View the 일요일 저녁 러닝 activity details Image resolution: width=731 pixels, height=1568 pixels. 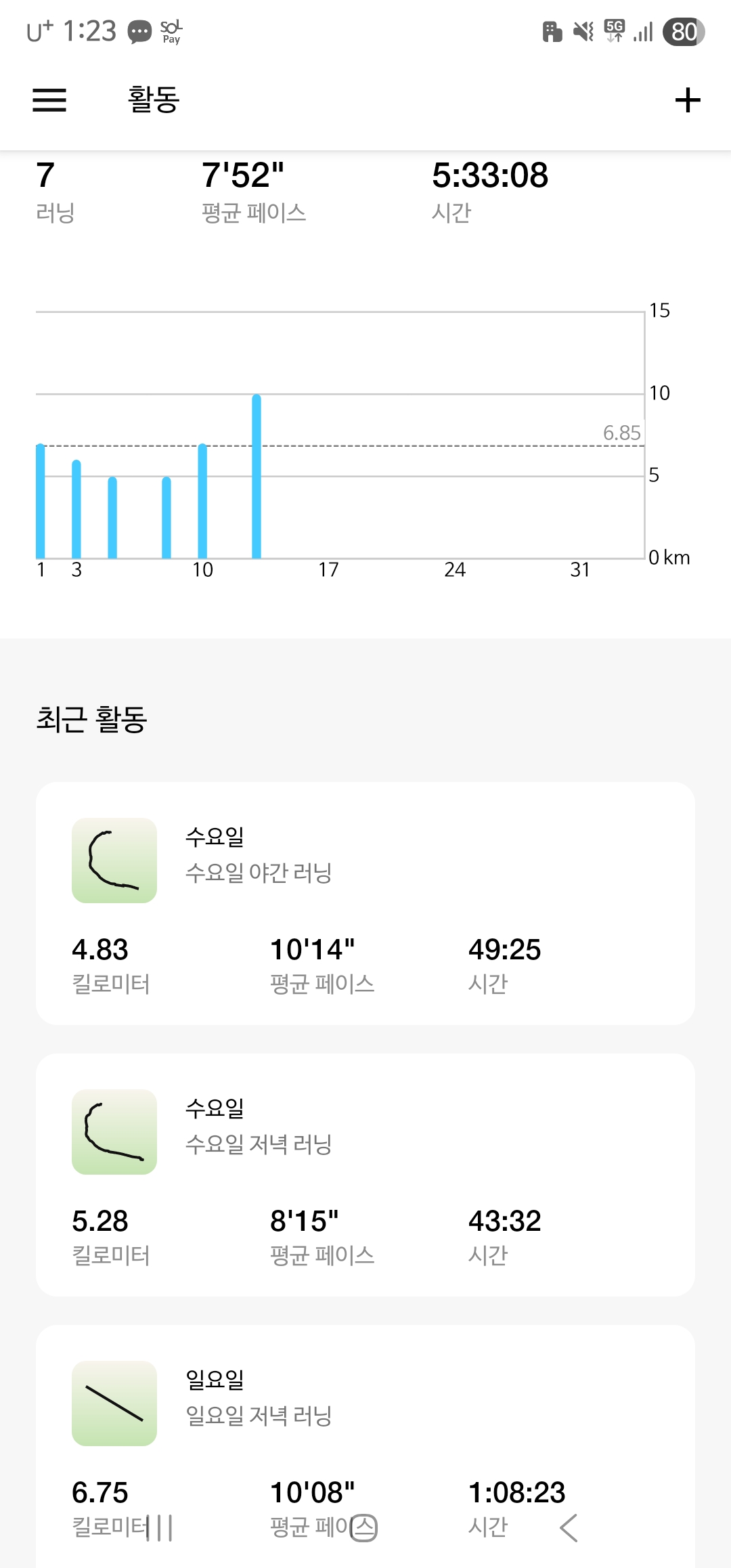[365, 1446]
